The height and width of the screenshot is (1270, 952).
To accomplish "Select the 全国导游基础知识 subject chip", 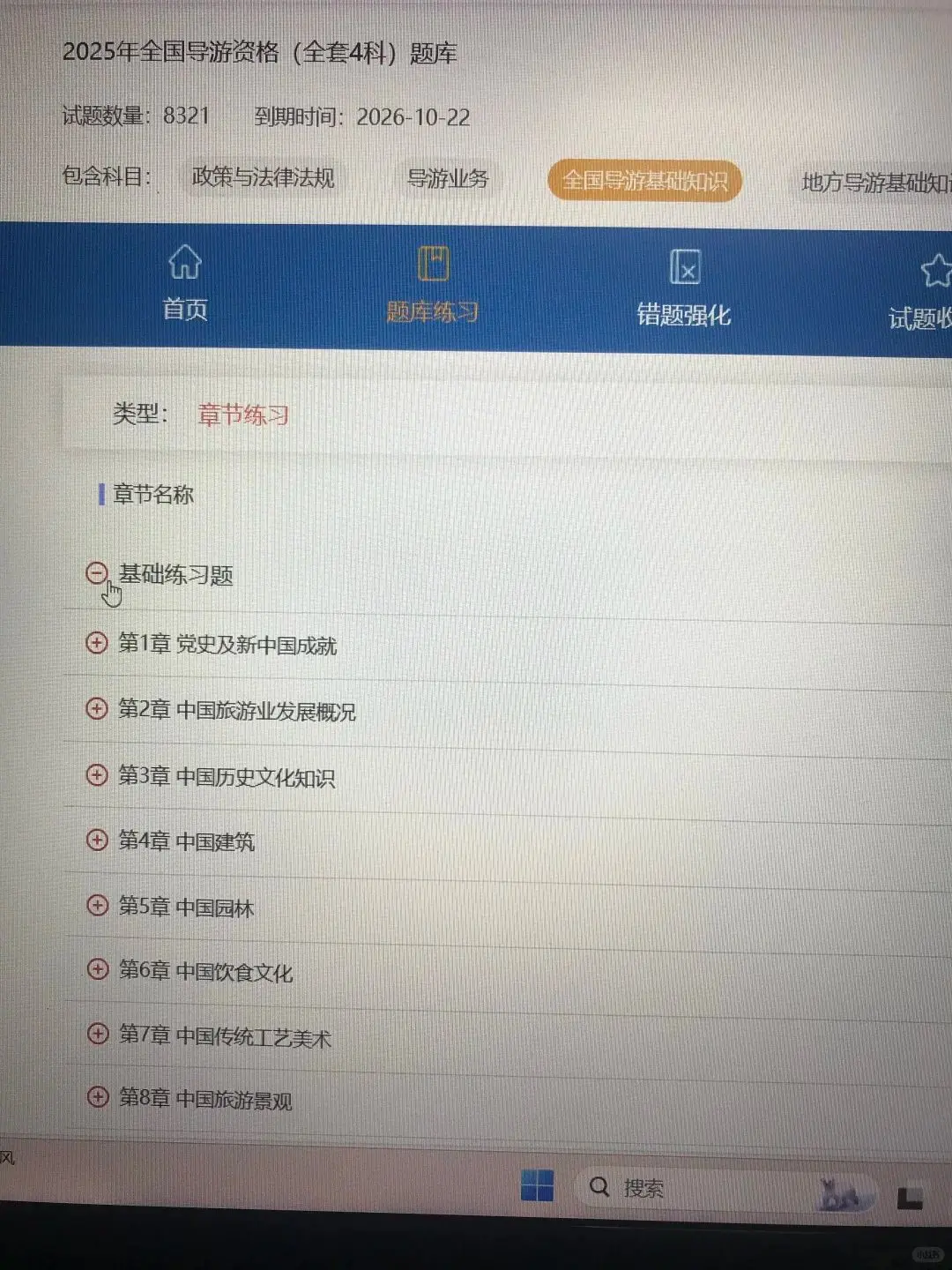I will (644, 181).
